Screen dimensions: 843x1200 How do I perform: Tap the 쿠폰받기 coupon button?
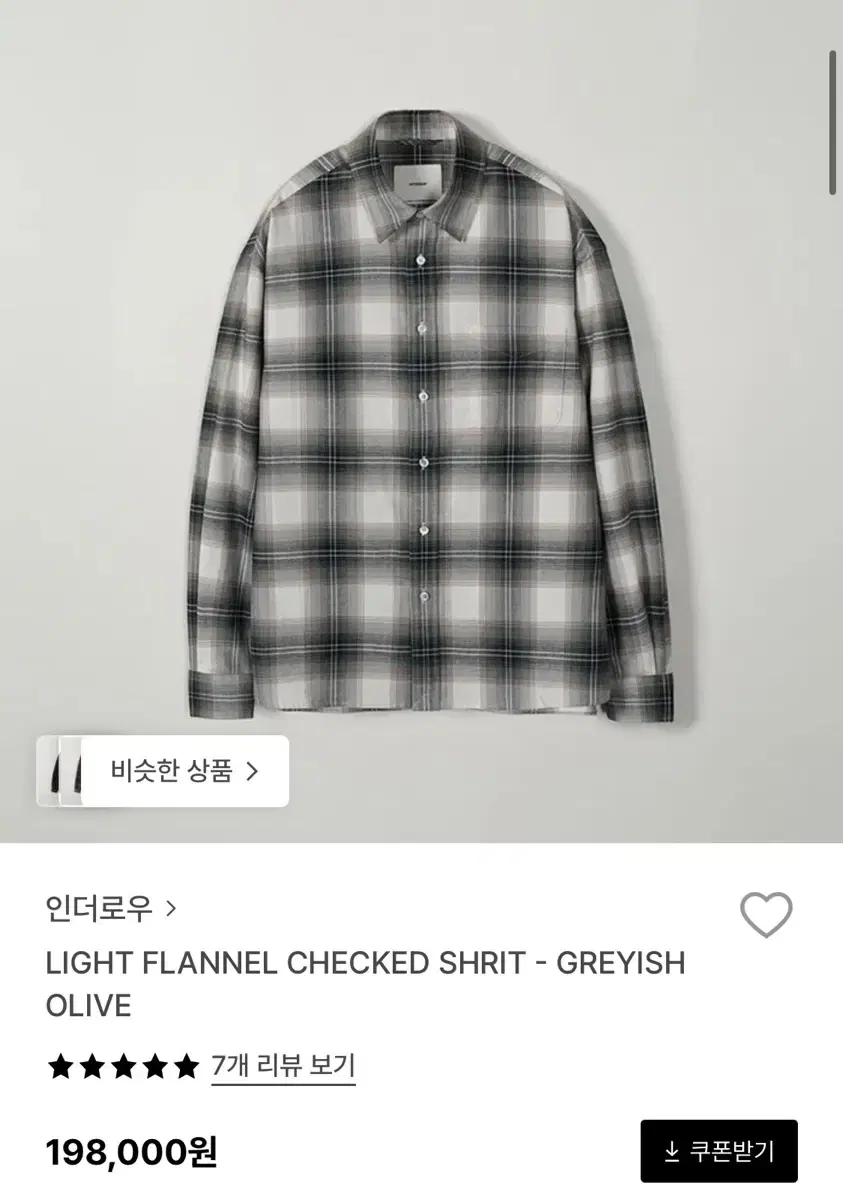(x=720, y=1152)
